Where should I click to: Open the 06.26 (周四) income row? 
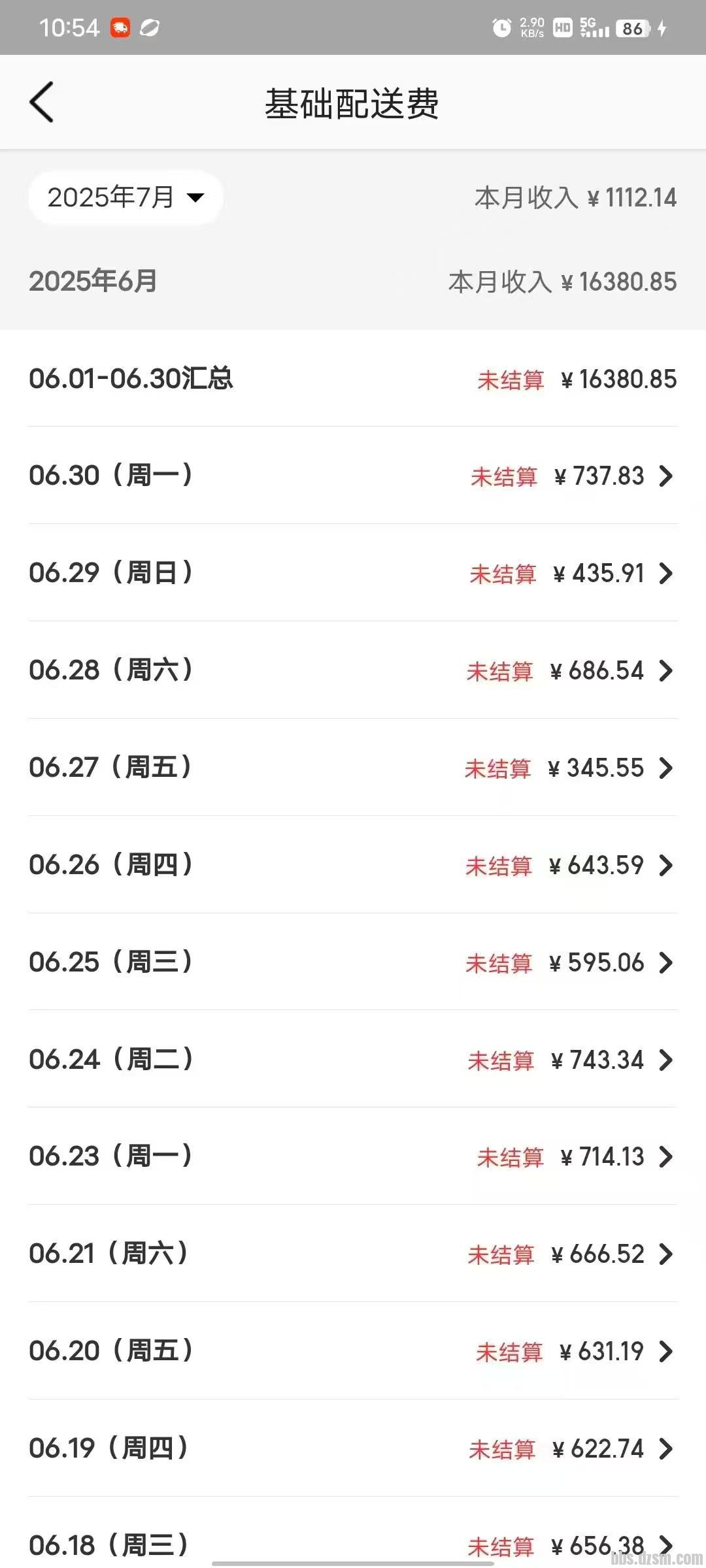click(x=353, y=865)
